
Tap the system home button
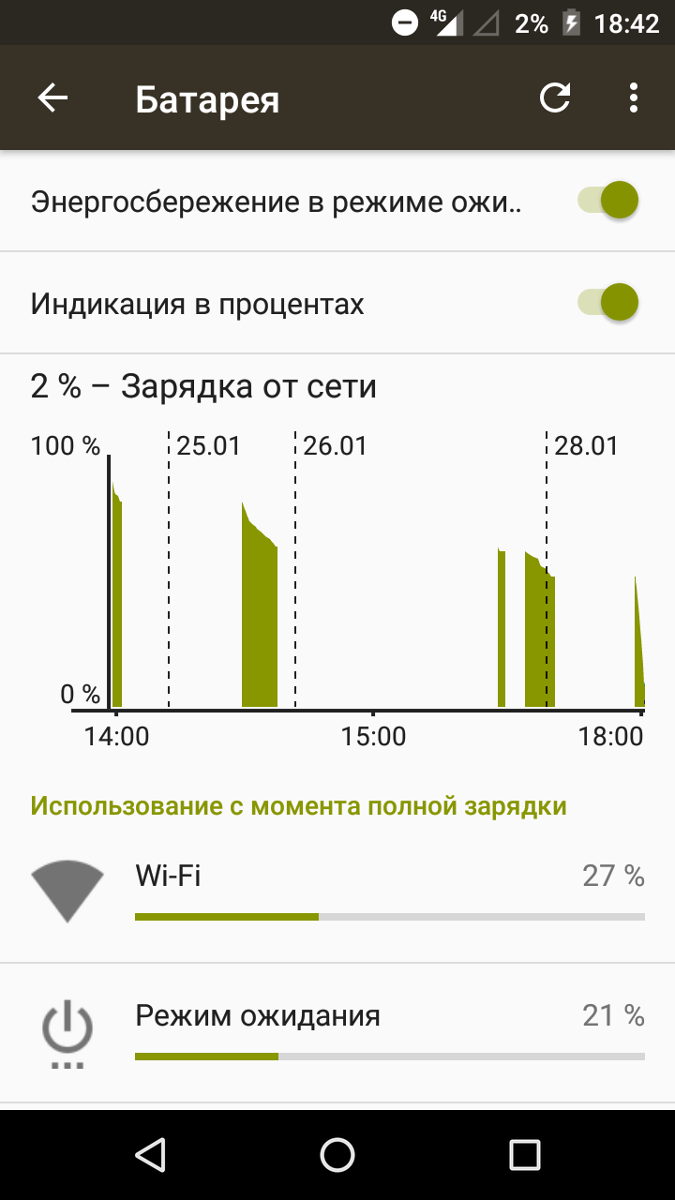pyautogui.click(x=338, y=1155)
